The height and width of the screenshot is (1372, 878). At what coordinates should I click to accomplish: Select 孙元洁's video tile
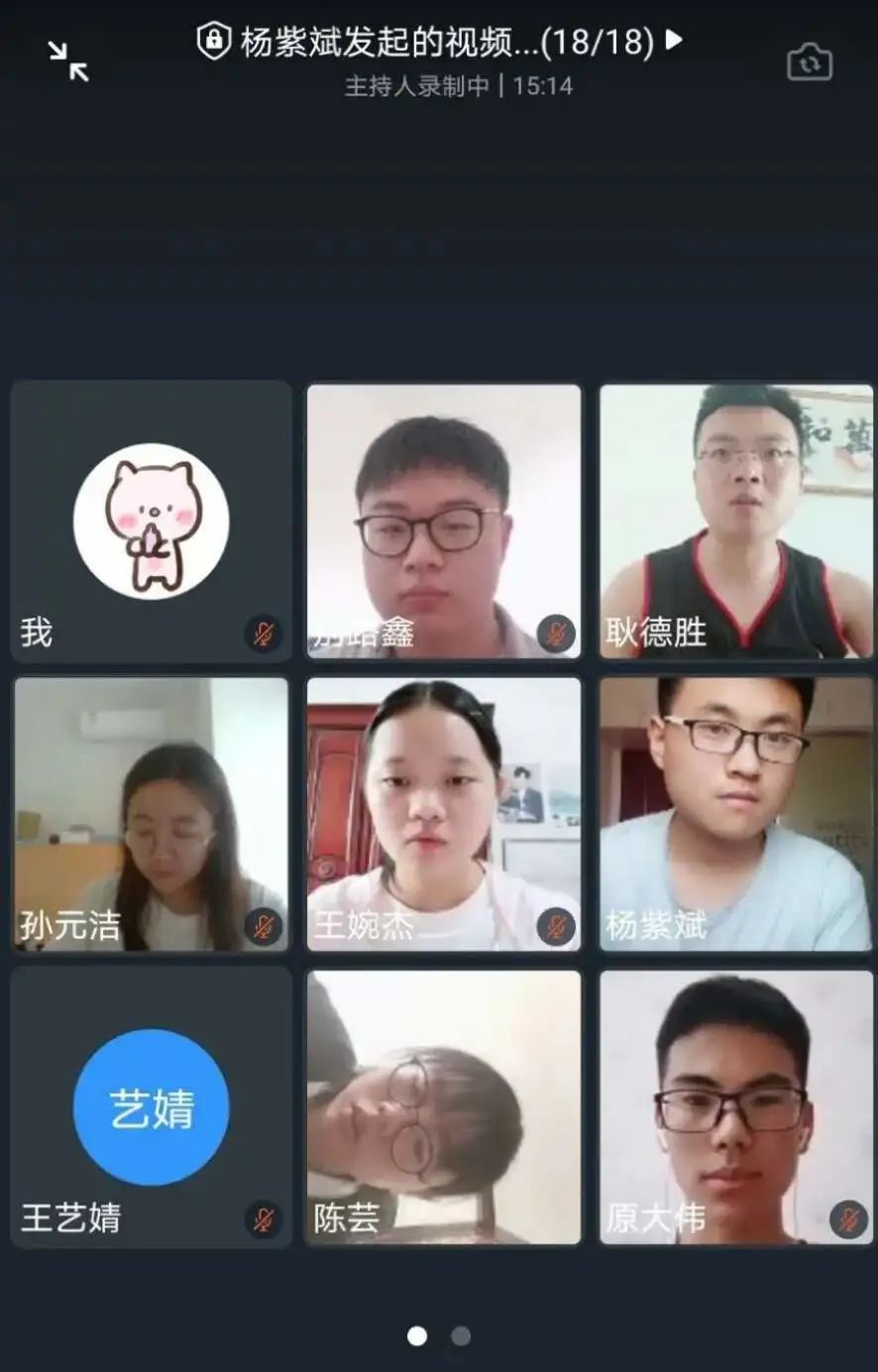click(x=152, y=814)
